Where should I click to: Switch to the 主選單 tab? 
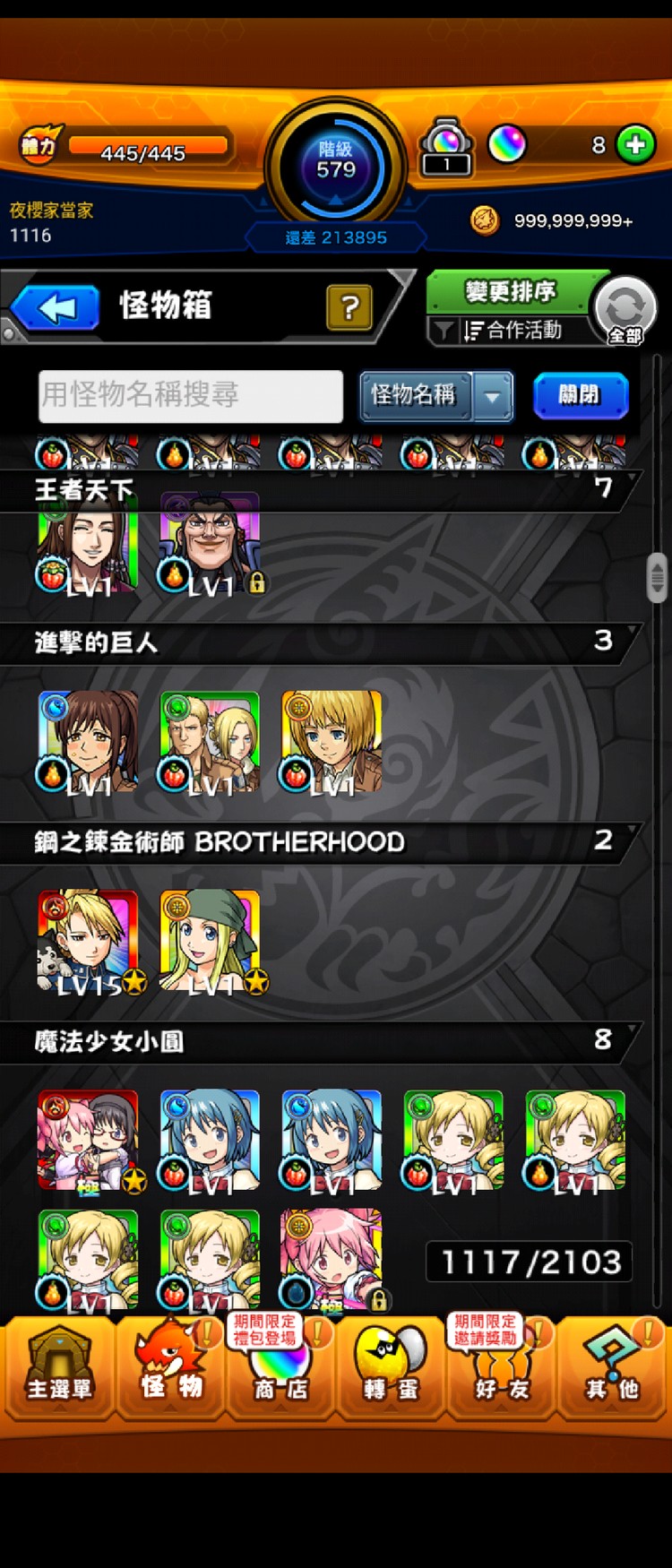pos(59,1368)
